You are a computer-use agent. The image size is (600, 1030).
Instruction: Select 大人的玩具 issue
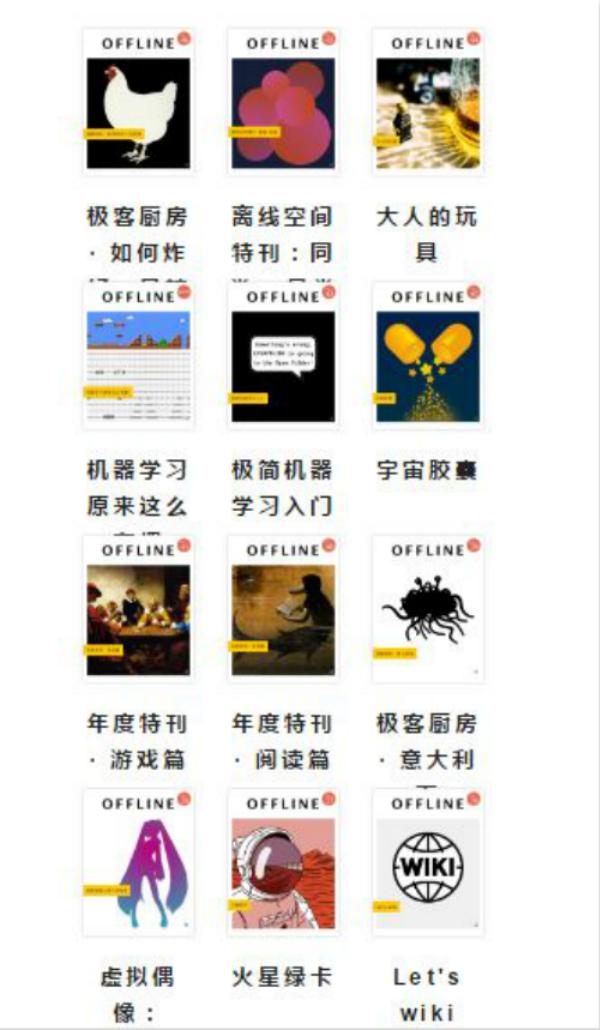(x=428, y=102)
